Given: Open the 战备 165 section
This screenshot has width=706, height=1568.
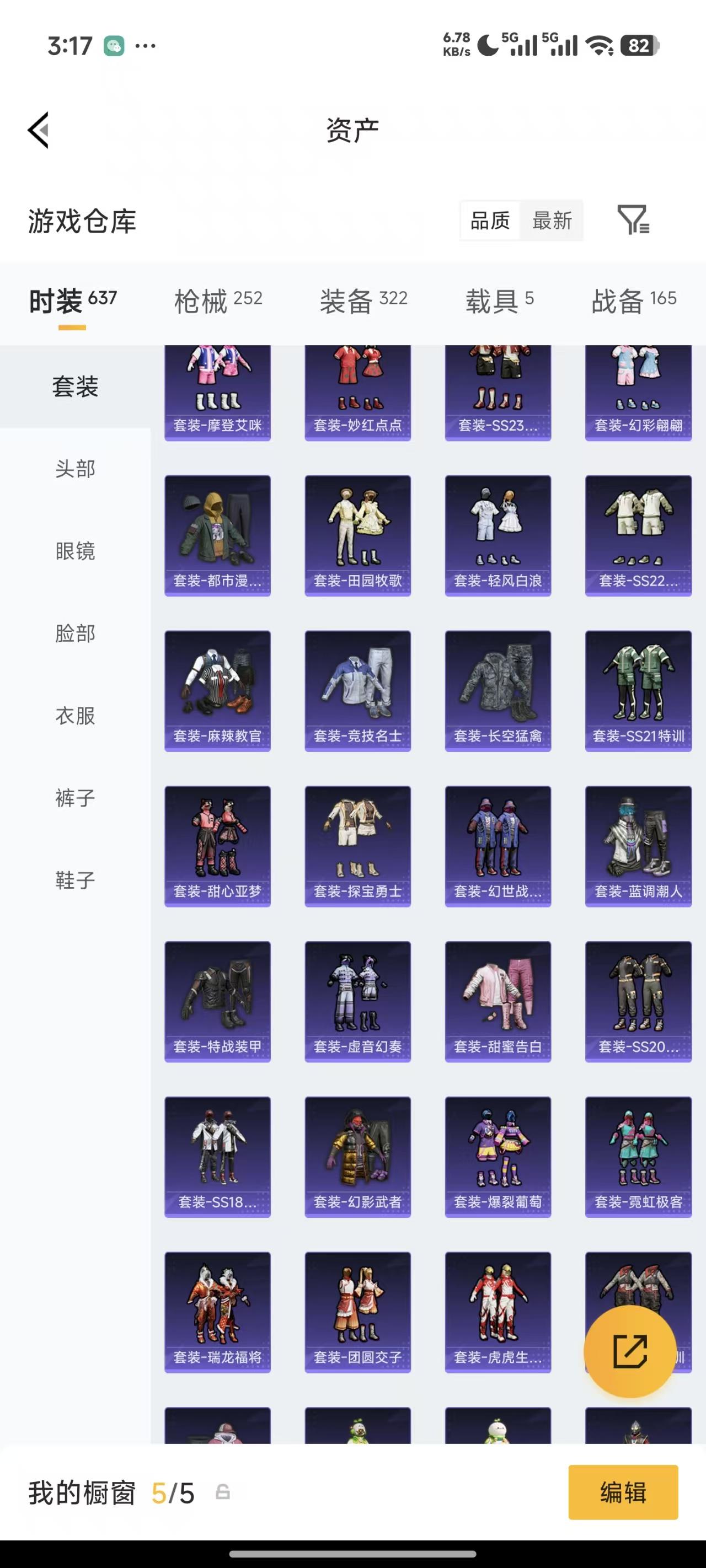Looking at the screenshot, I should [634, 299].
